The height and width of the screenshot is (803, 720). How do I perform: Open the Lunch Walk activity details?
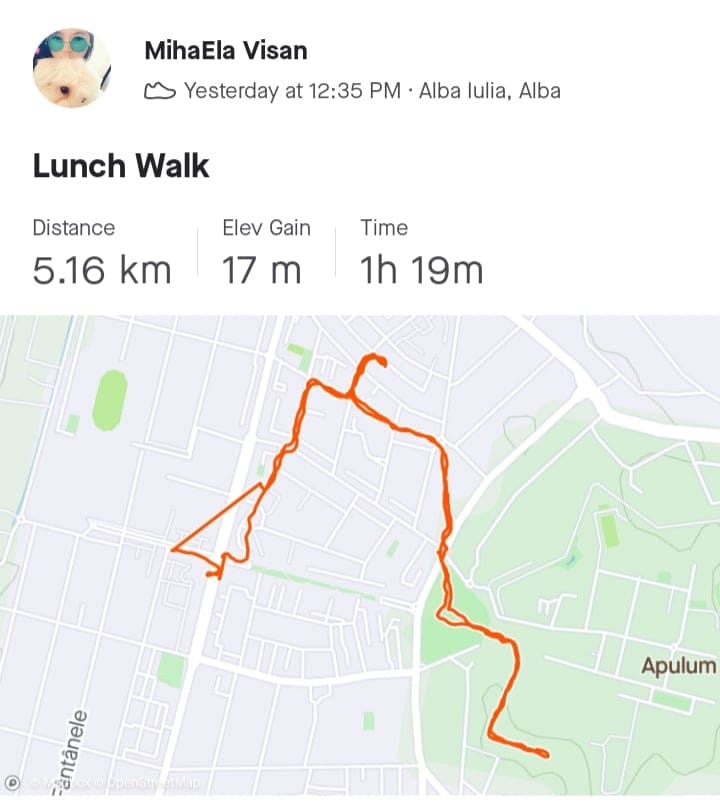click(x=121, y=165)
